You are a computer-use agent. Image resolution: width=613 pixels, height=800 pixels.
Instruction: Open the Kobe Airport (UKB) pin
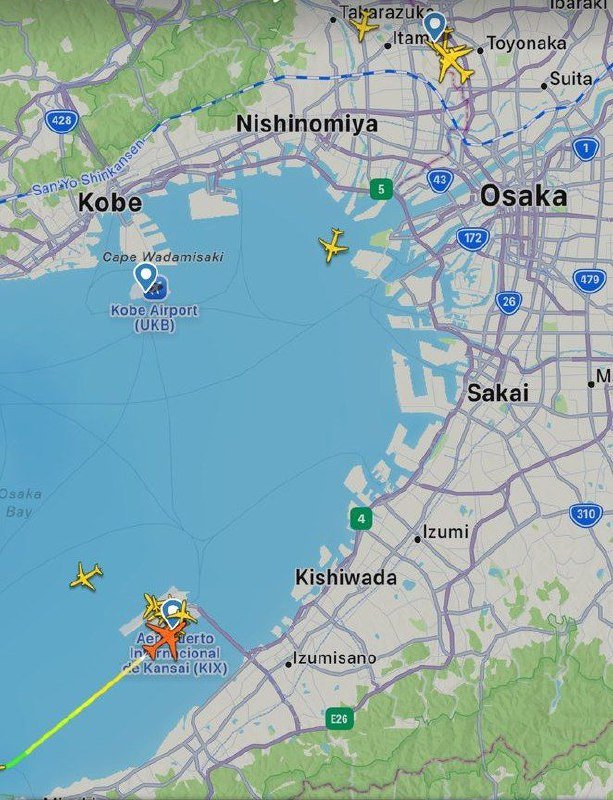pos(147,276)
